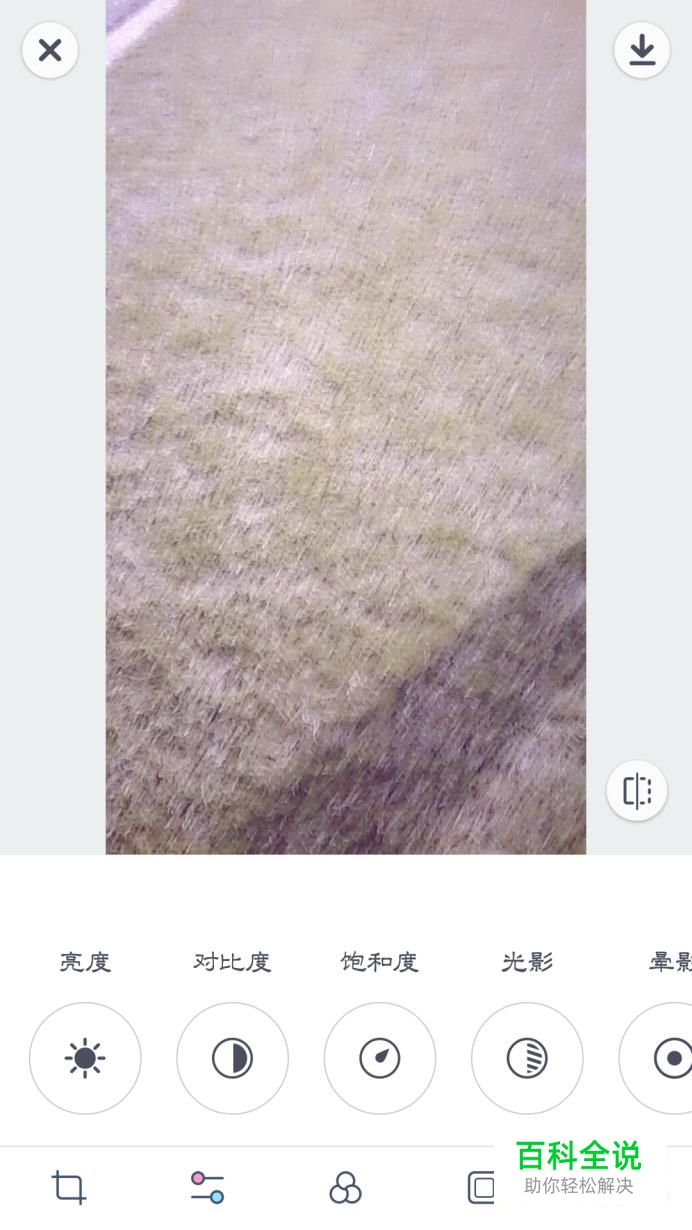Choose the 饱和度 saturation adjustment
This screenshot has height=1230, width=692.
click(x=380, y=1058)
